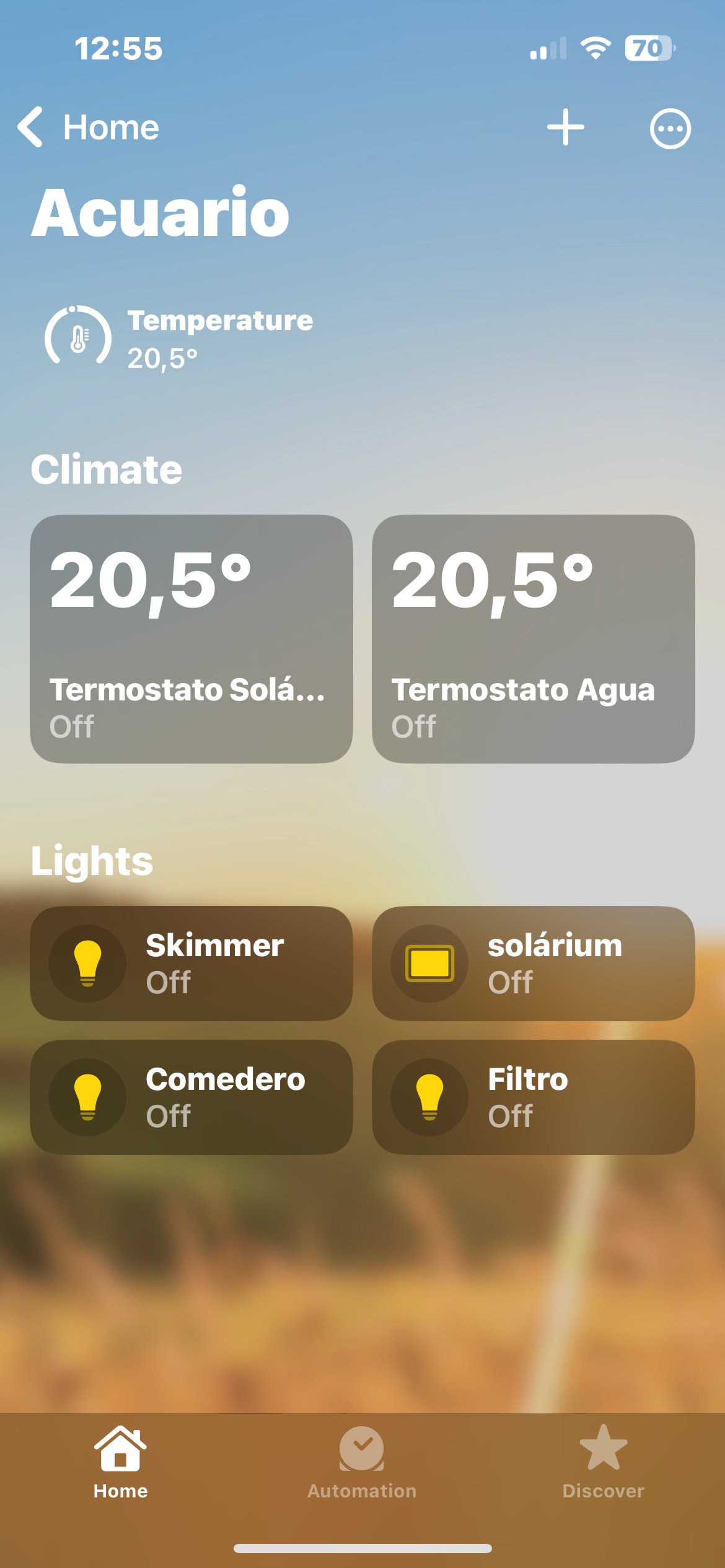Viewport: 725px width, 1568px height.
Task: Open the Temperature sensor status
Action: click(x=178, y=338)
